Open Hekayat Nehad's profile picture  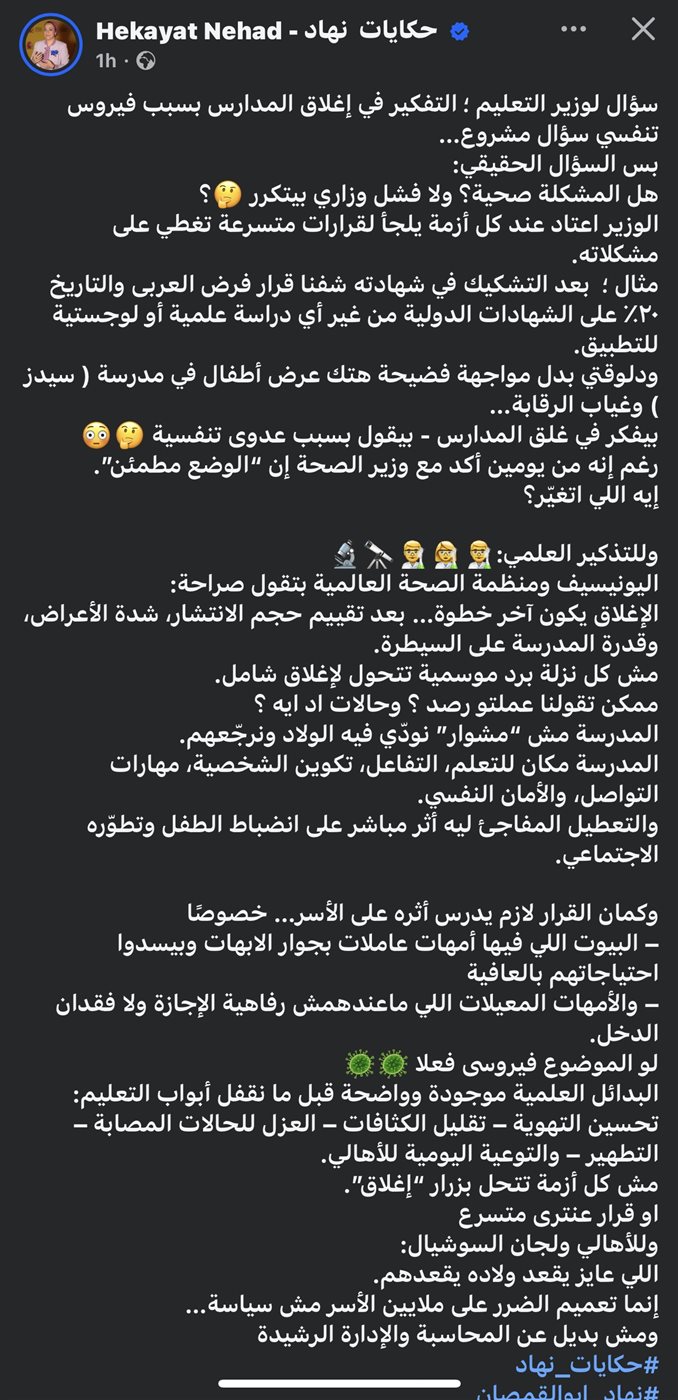click(x=51, y=44)
